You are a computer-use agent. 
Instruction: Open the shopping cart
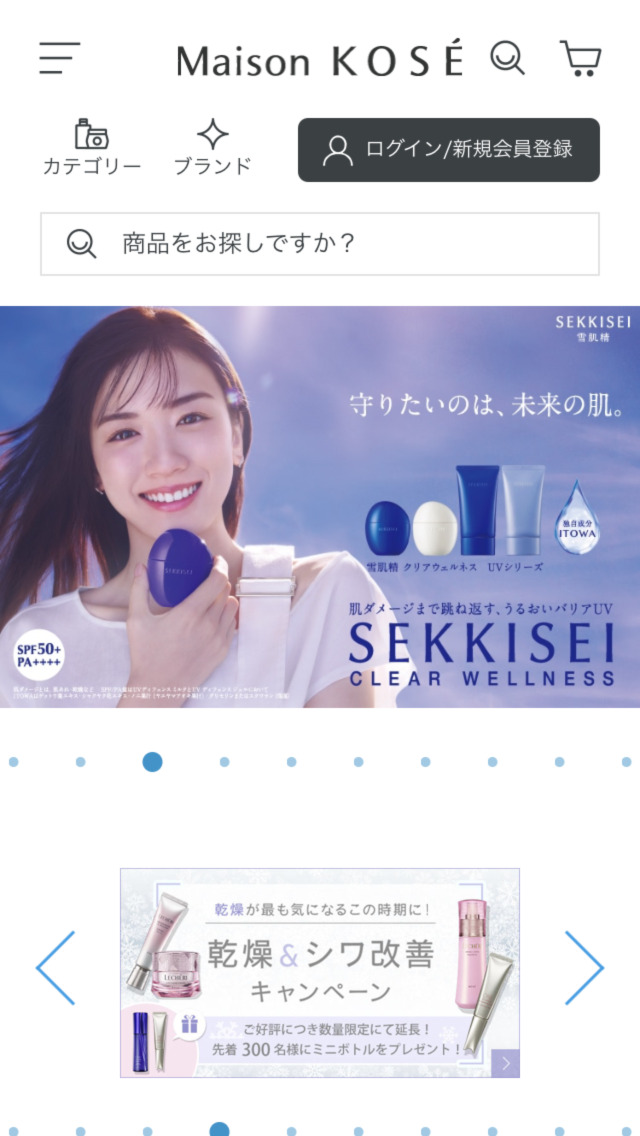[580, 59]
